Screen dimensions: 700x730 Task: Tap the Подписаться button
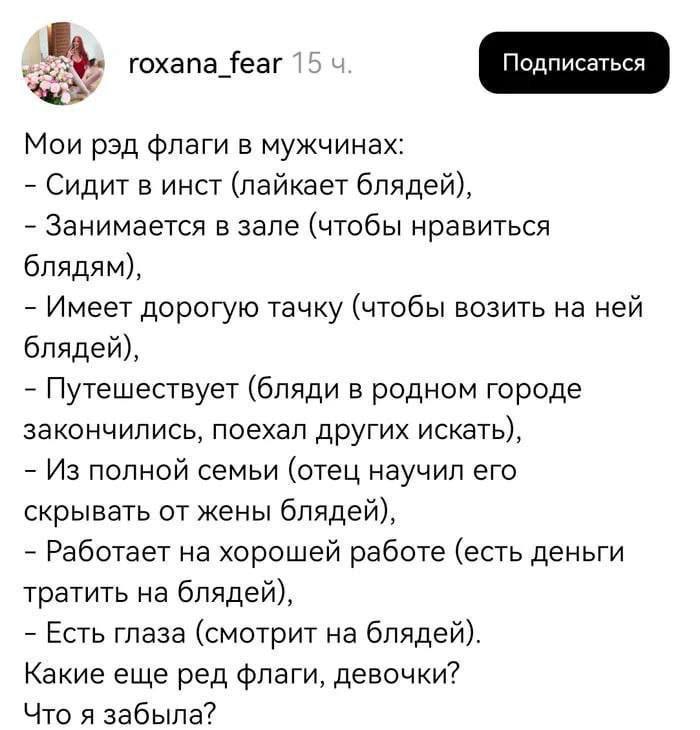[574, 62]
